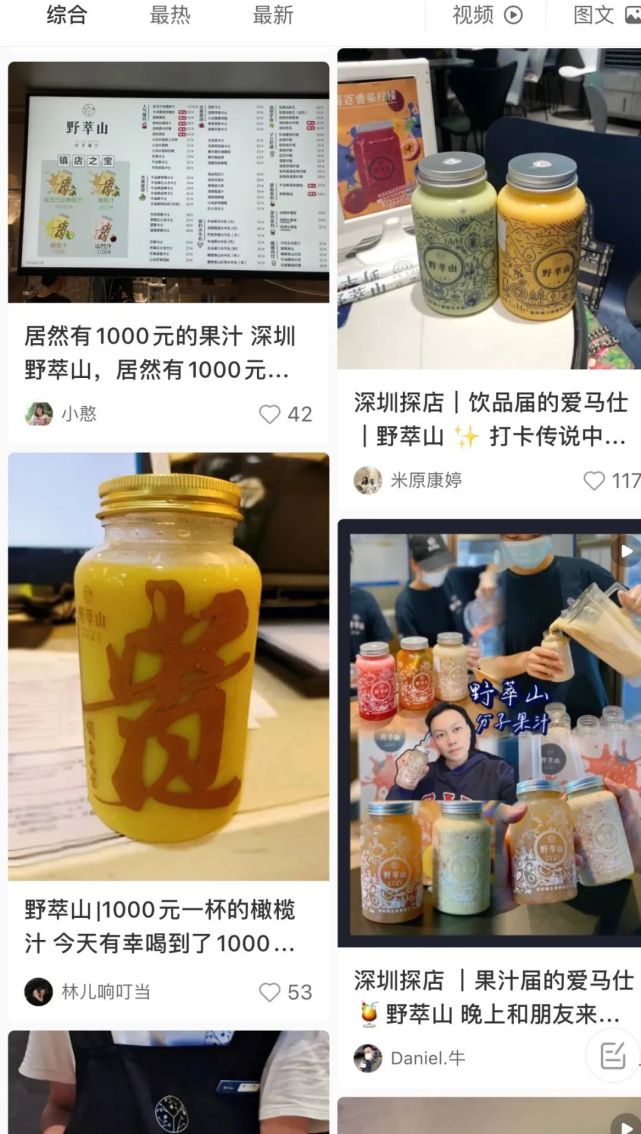Filter results by 视频
The height and width of the screenshot is (1134, 641).
tap(487, 14)
